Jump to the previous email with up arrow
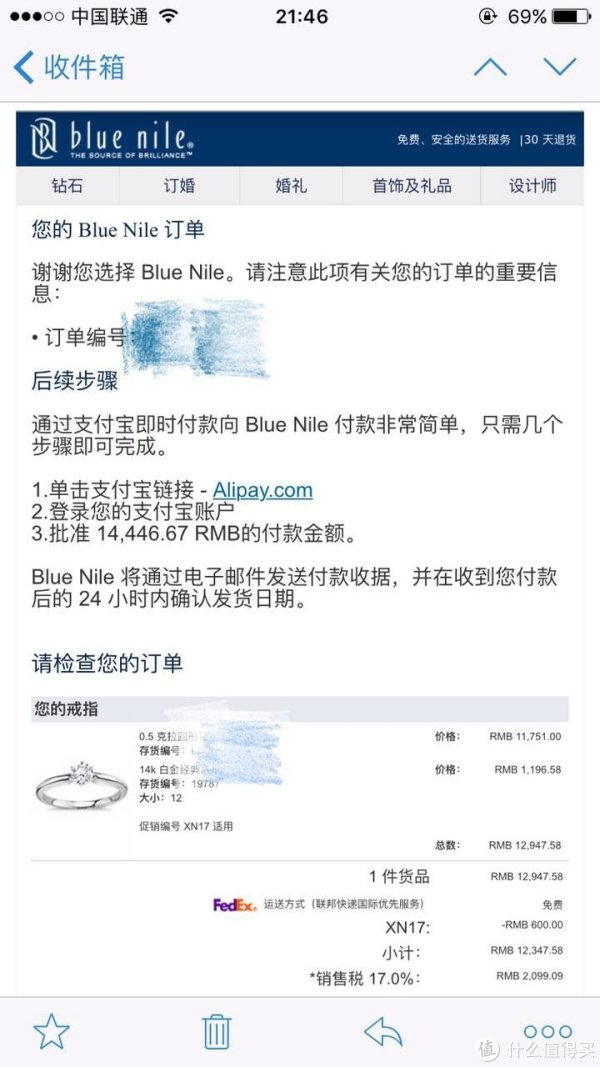Screen dimensions: 600x1067 pyautogui.click(x=490, y=66)
